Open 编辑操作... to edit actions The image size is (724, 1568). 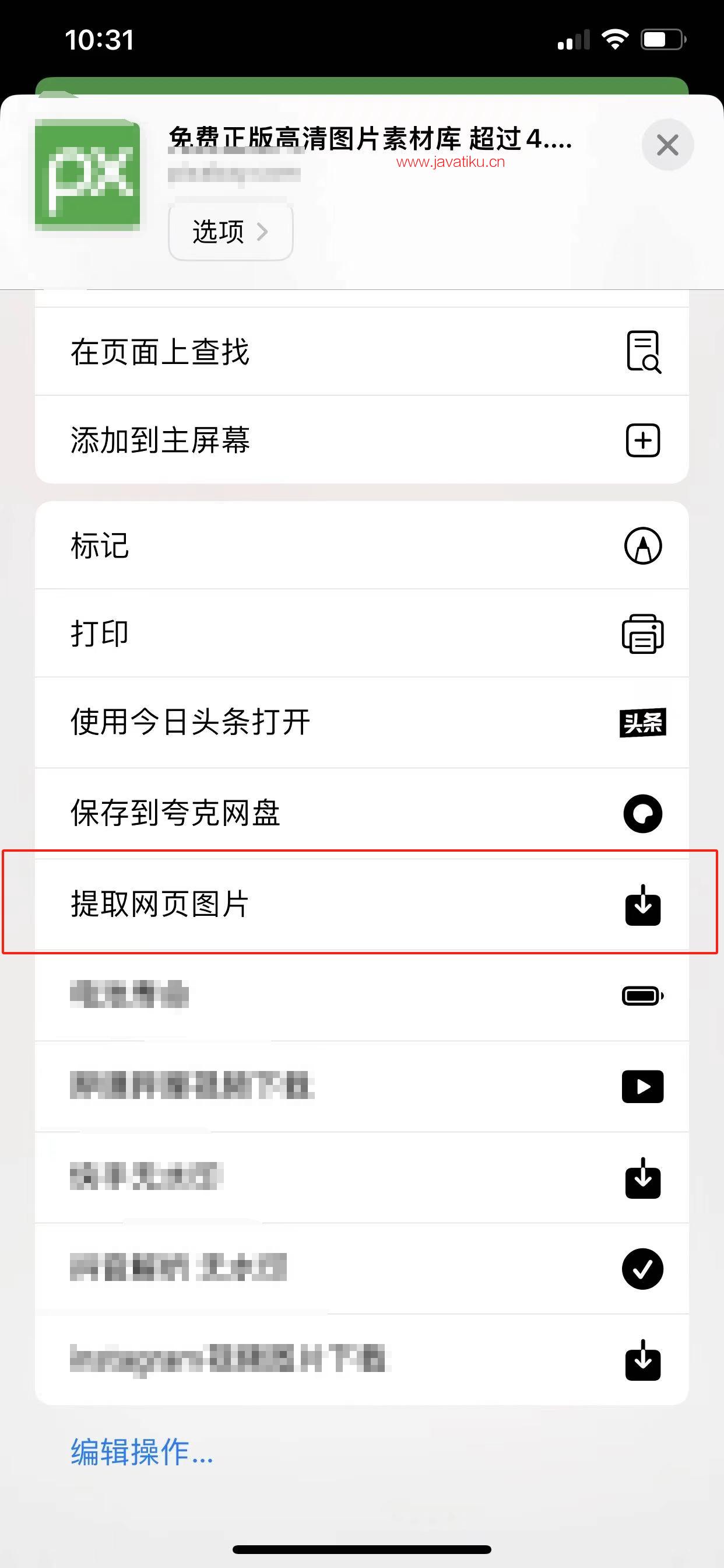coord(142,1452)
